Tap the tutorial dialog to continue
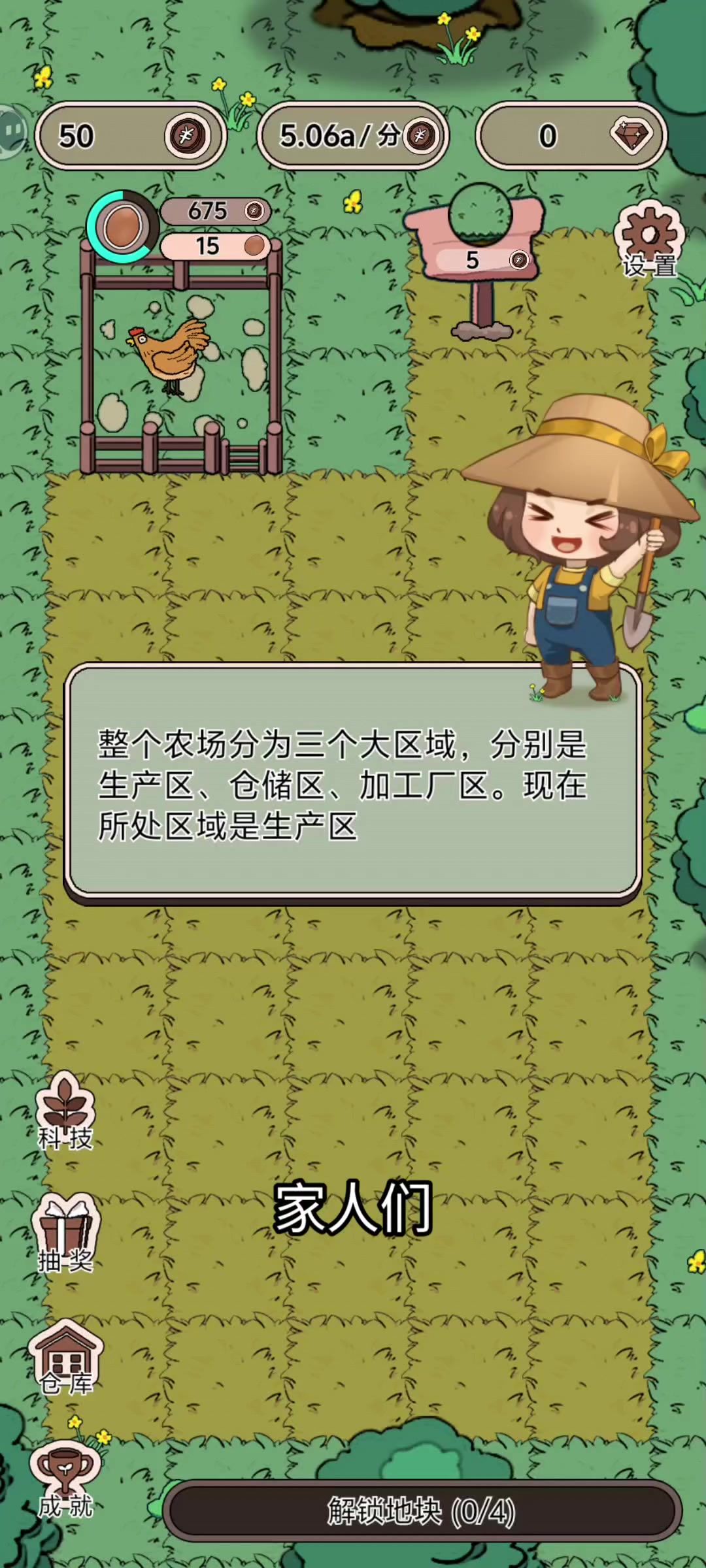 tap(353, 784)
